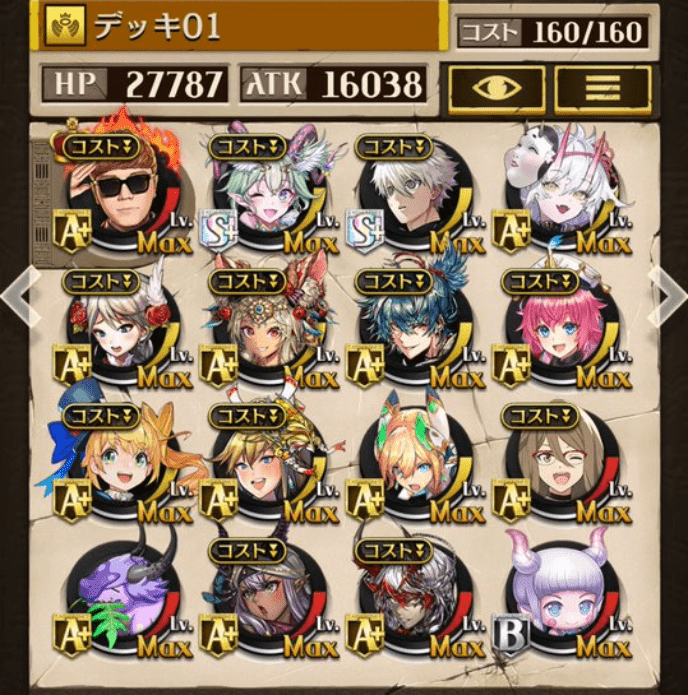Go to the previous deck arrow
Viewport: 688px width, 695px height.
coord(18,296)
